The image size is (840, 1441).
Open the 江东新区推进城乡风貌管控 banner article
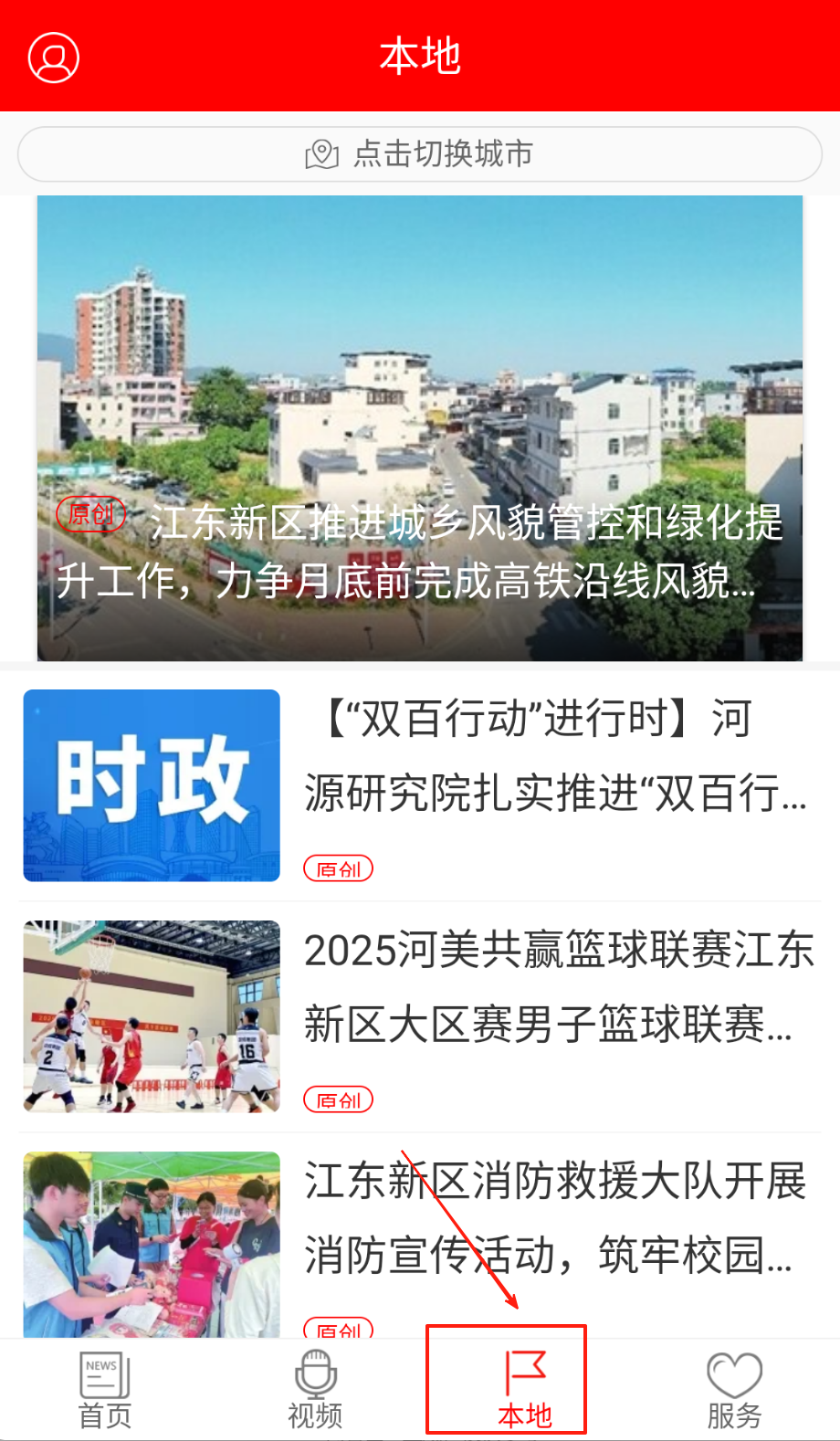(x=420, y=428)
